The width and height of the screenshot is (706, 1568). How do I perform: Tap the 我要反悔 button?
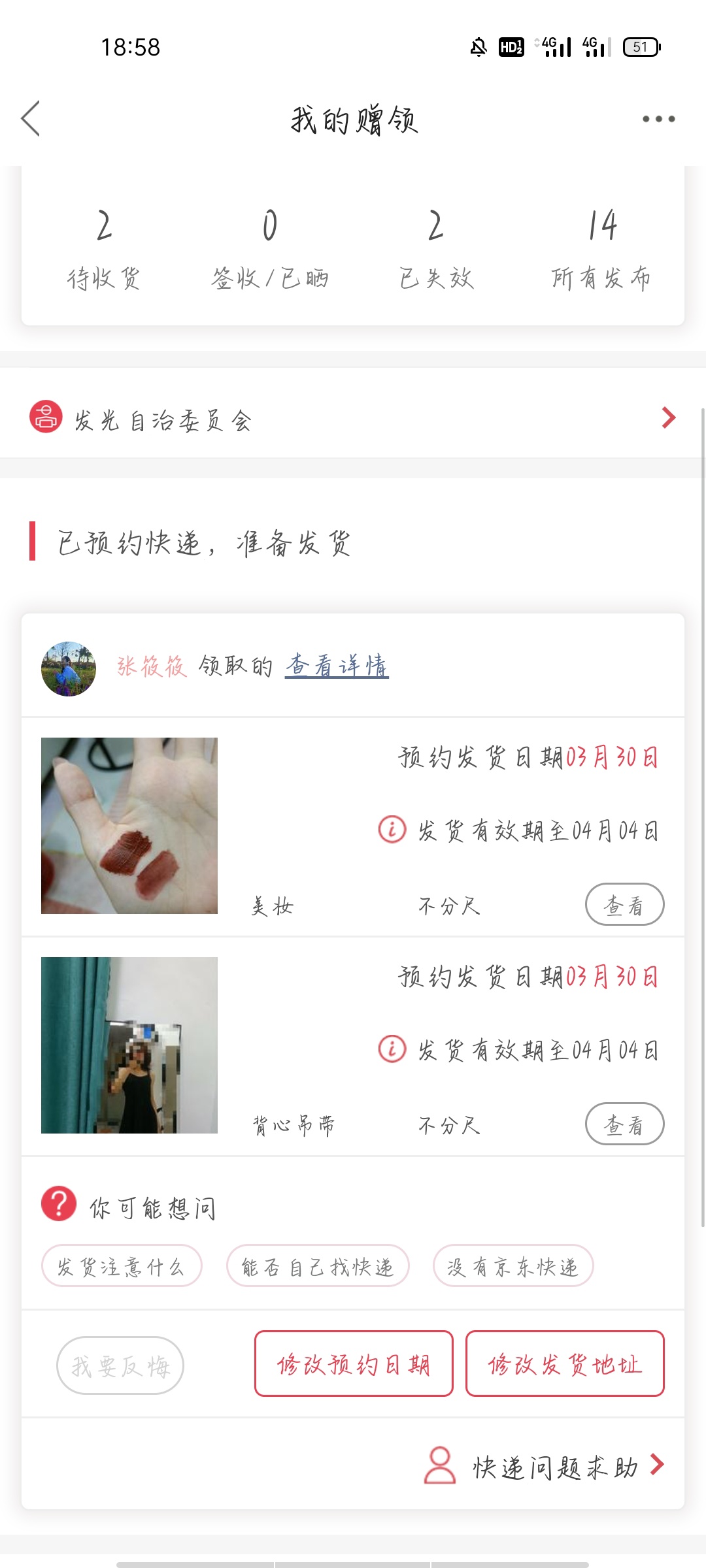tap(120, 1365)
